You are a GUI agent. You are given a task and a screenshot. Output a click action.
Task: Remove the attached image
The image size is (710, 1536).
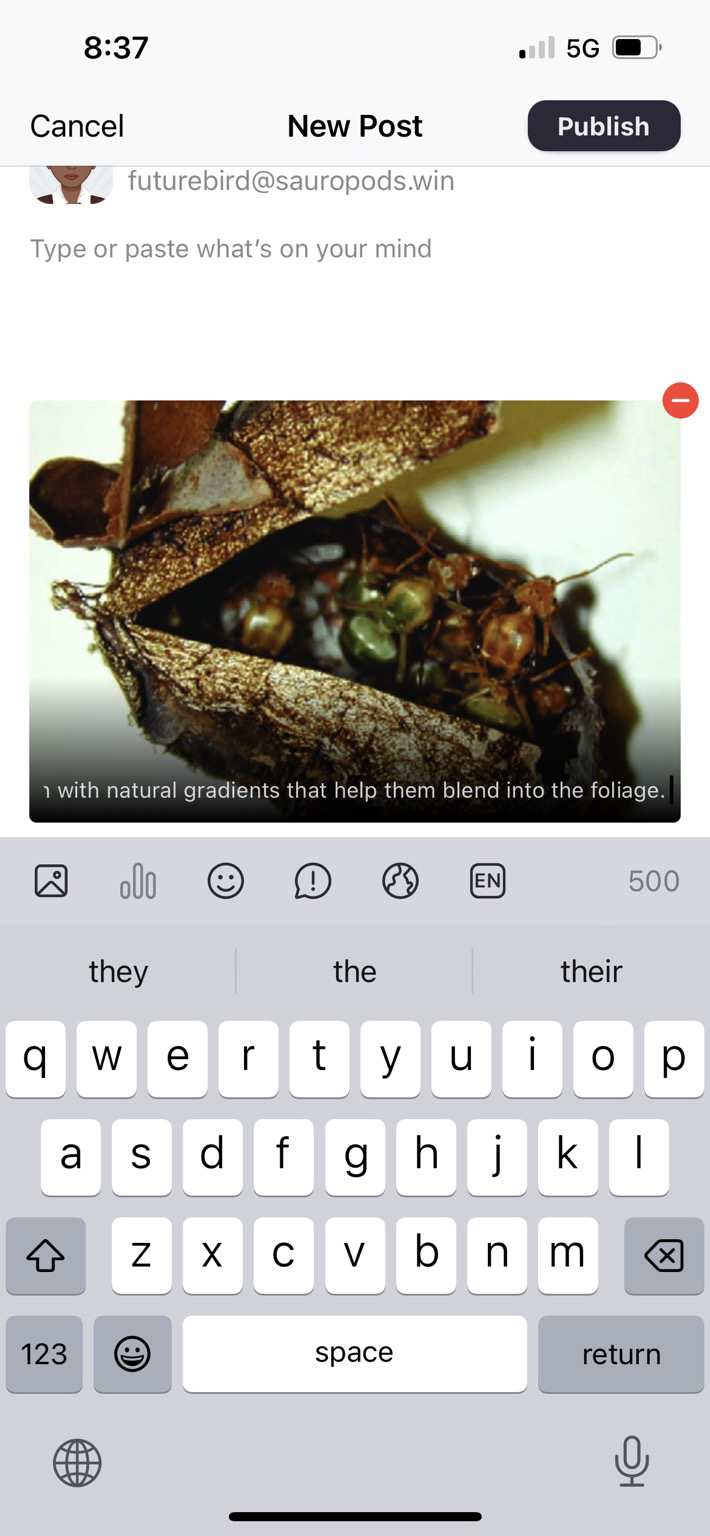click(680, 401)
